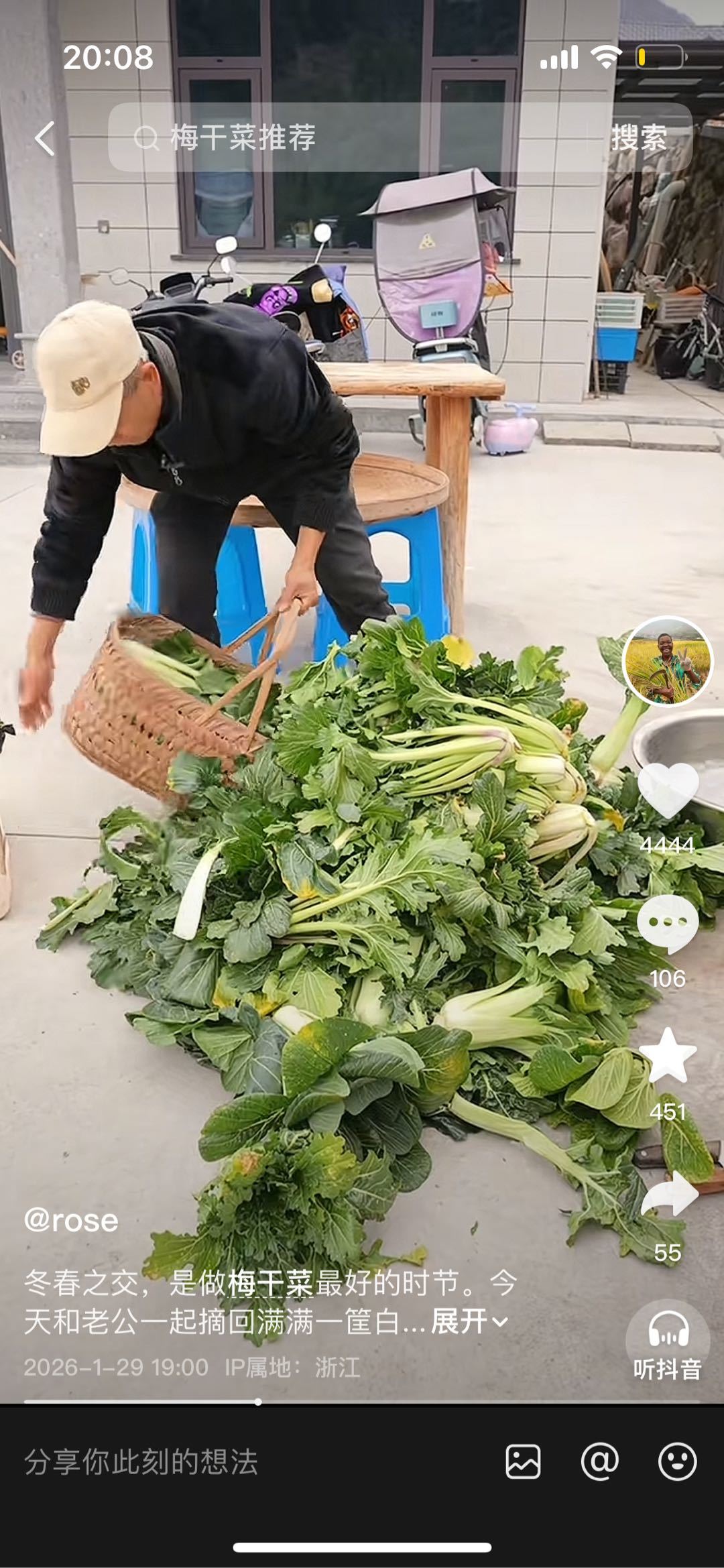
Task: Mention someone with the @ icon
Action: [x=599, y=1462]
